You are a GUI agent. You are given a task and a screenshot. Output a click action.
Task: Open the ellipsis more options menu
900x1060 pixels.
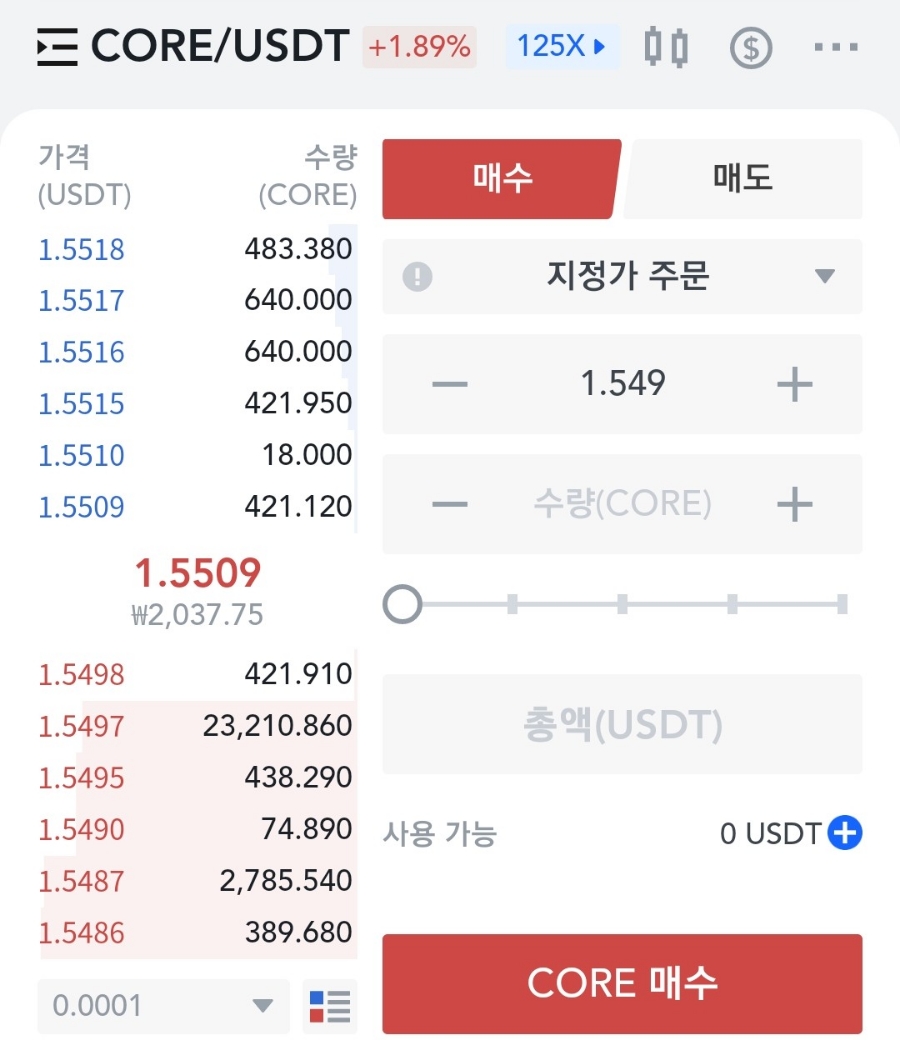click(836, 46)
